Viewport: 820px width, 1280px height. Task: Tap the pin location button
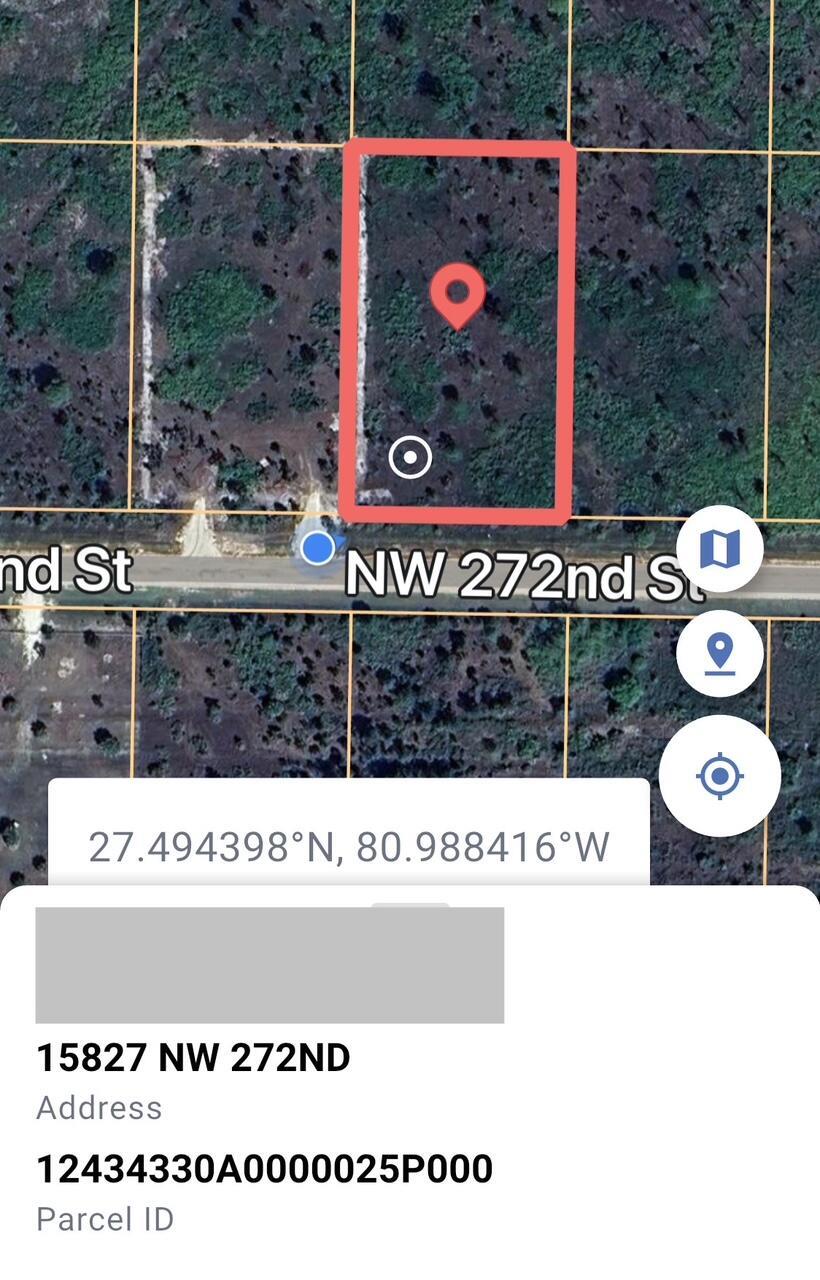pos(720,654)
